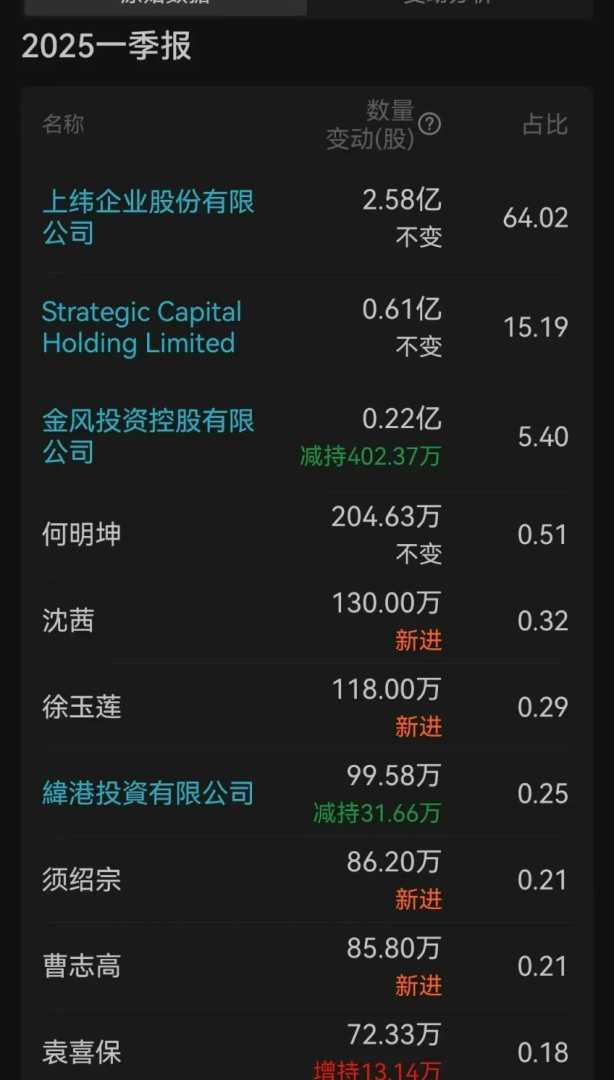Image resolution: width=614 pixels, height=1080 pixels.
Task: View 金风投资控股有限公司 shareholder page
Action: point(148,436)
